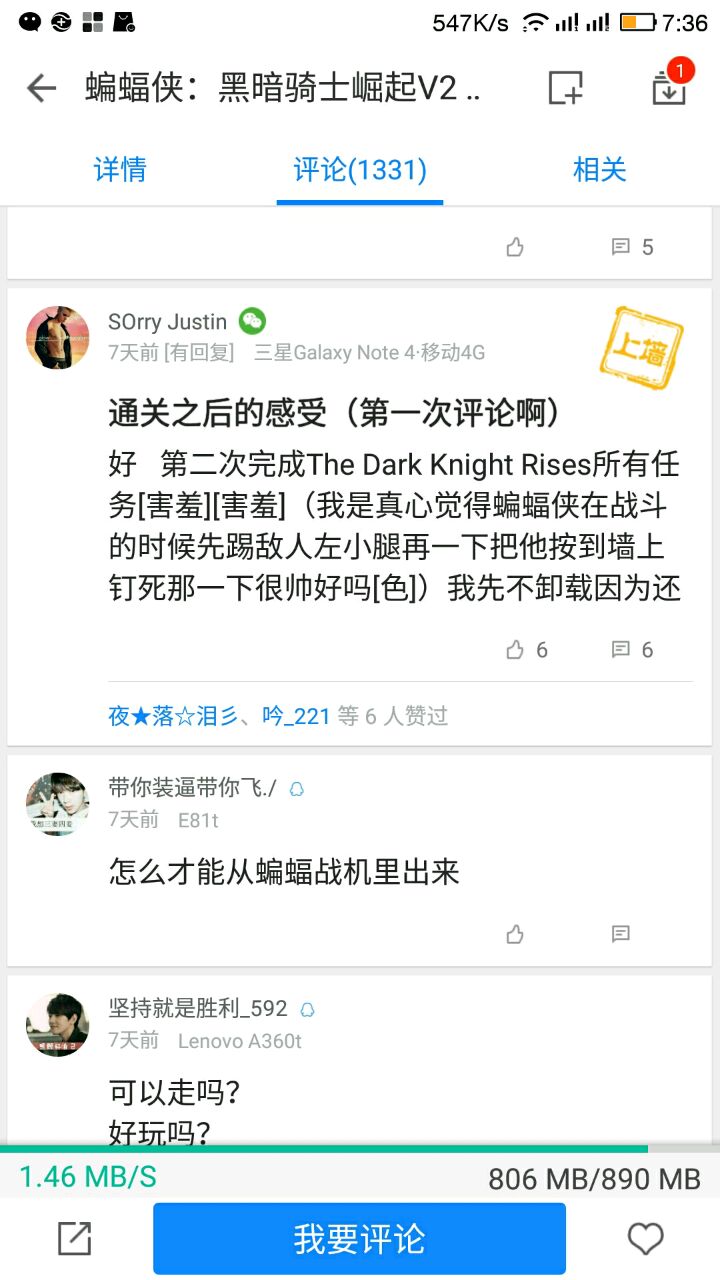This screenshot has width=720, height=1280.
Task: Favorite the app with the heart icon
Action: pos(645,1239)
